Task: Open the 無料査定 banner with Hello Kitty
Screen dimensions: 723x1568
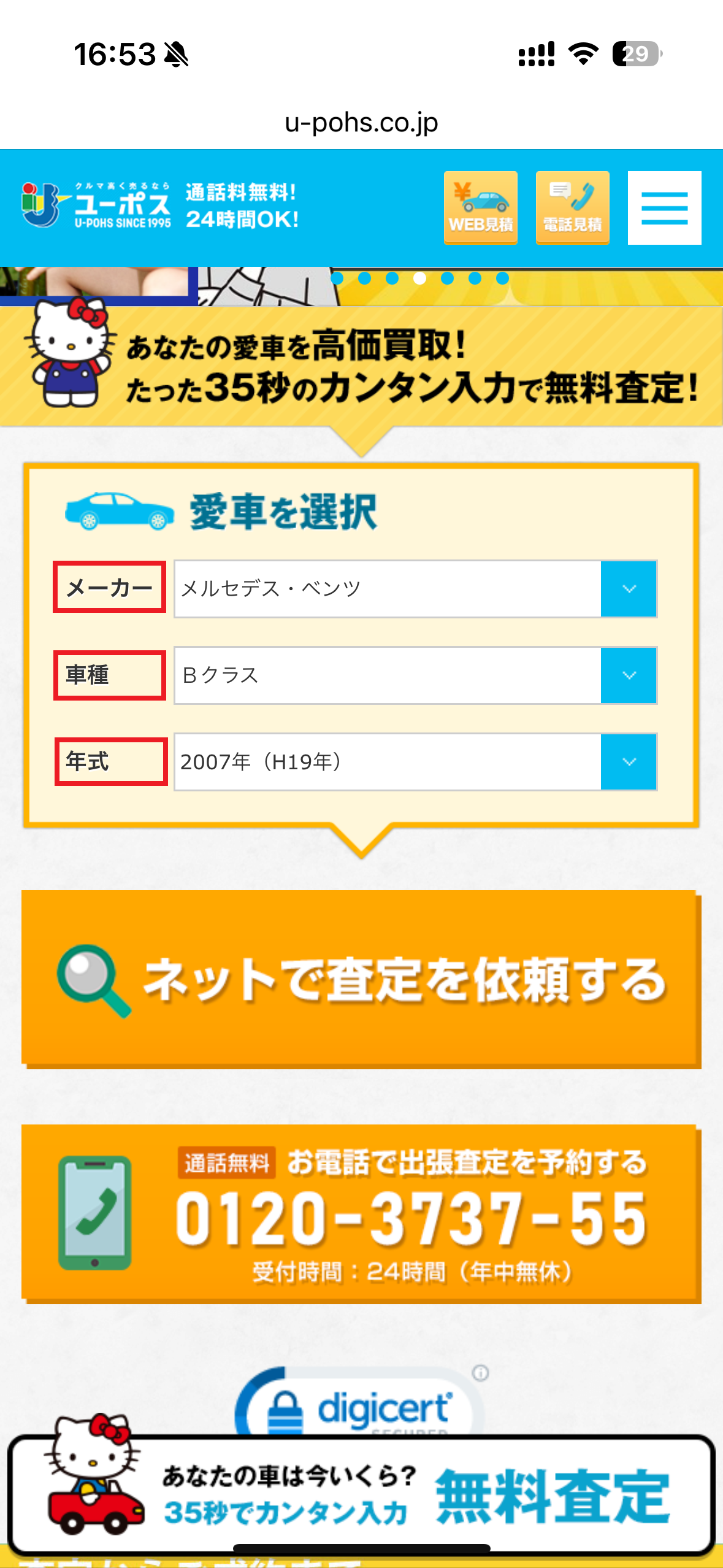Action: point(361,1494)
